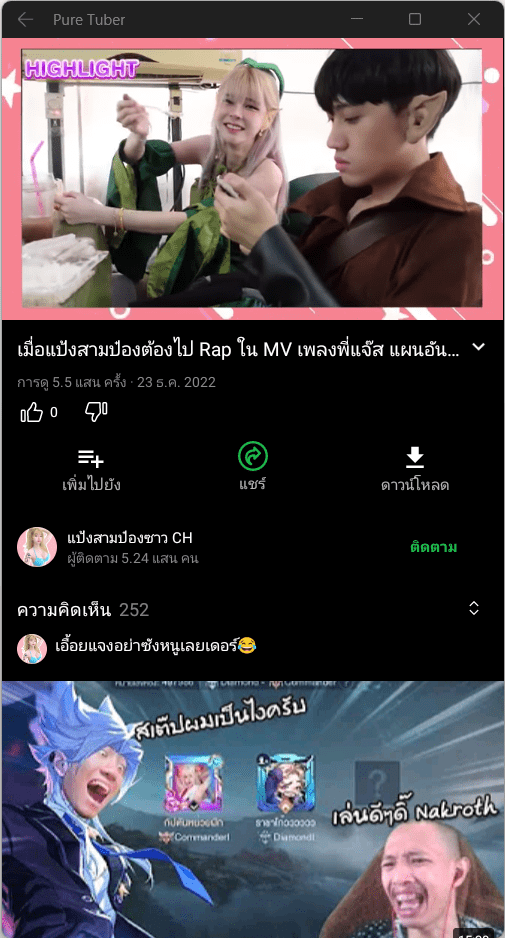Subscribe with the green ติดตาม button
The image size is (505, 938).
434,547
